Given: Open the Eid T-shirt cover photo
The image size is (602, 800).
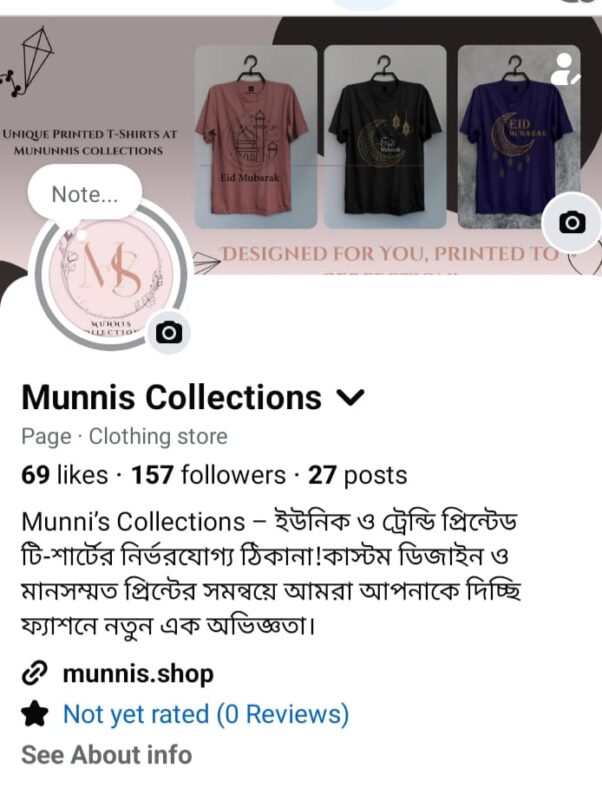Looking at the screenshot, I should click(x=380, y=140).
